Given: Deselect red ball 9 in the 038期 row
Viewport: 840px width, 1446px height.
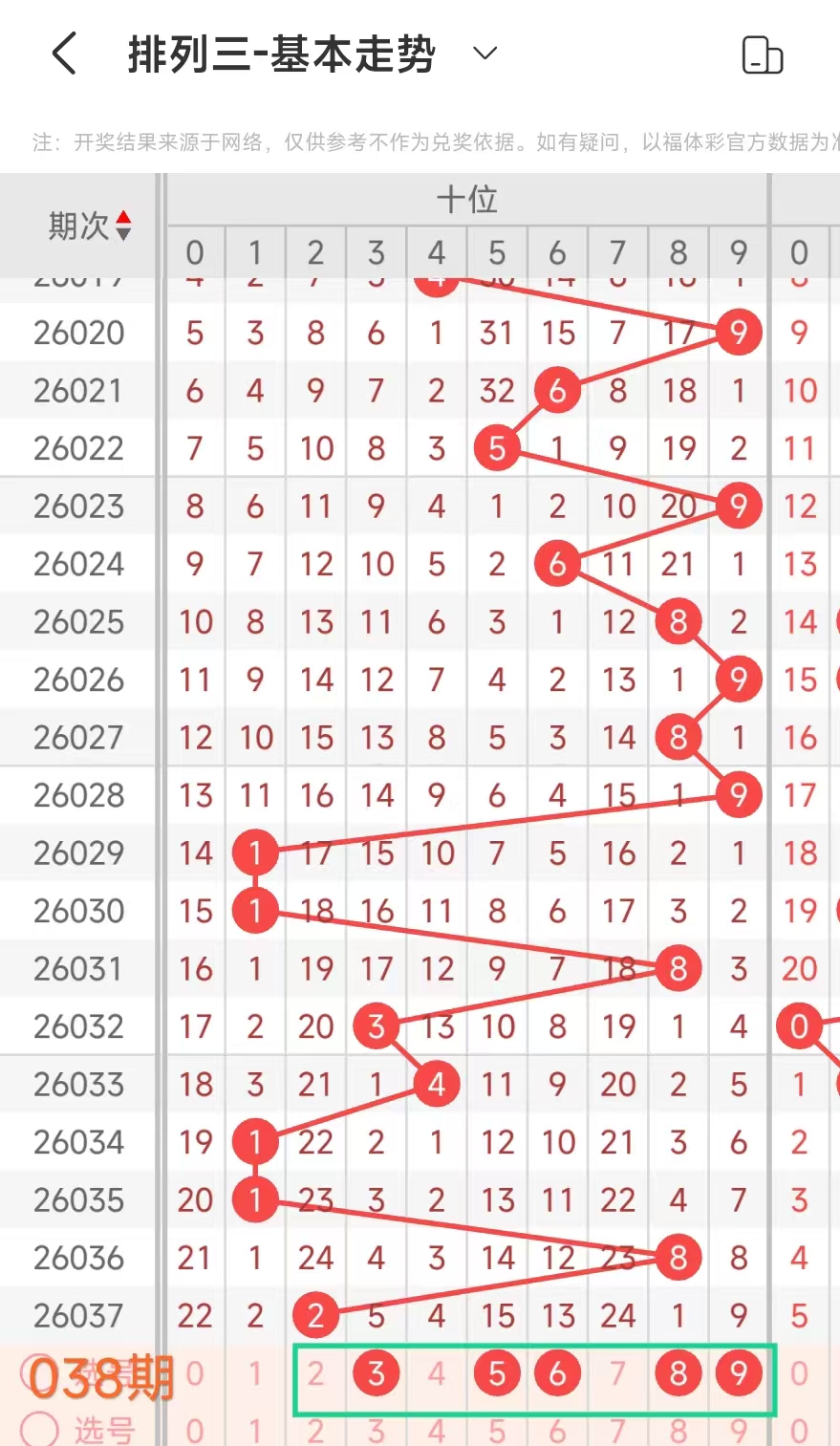Looking at the screenshot, I should click(739, 1374).
